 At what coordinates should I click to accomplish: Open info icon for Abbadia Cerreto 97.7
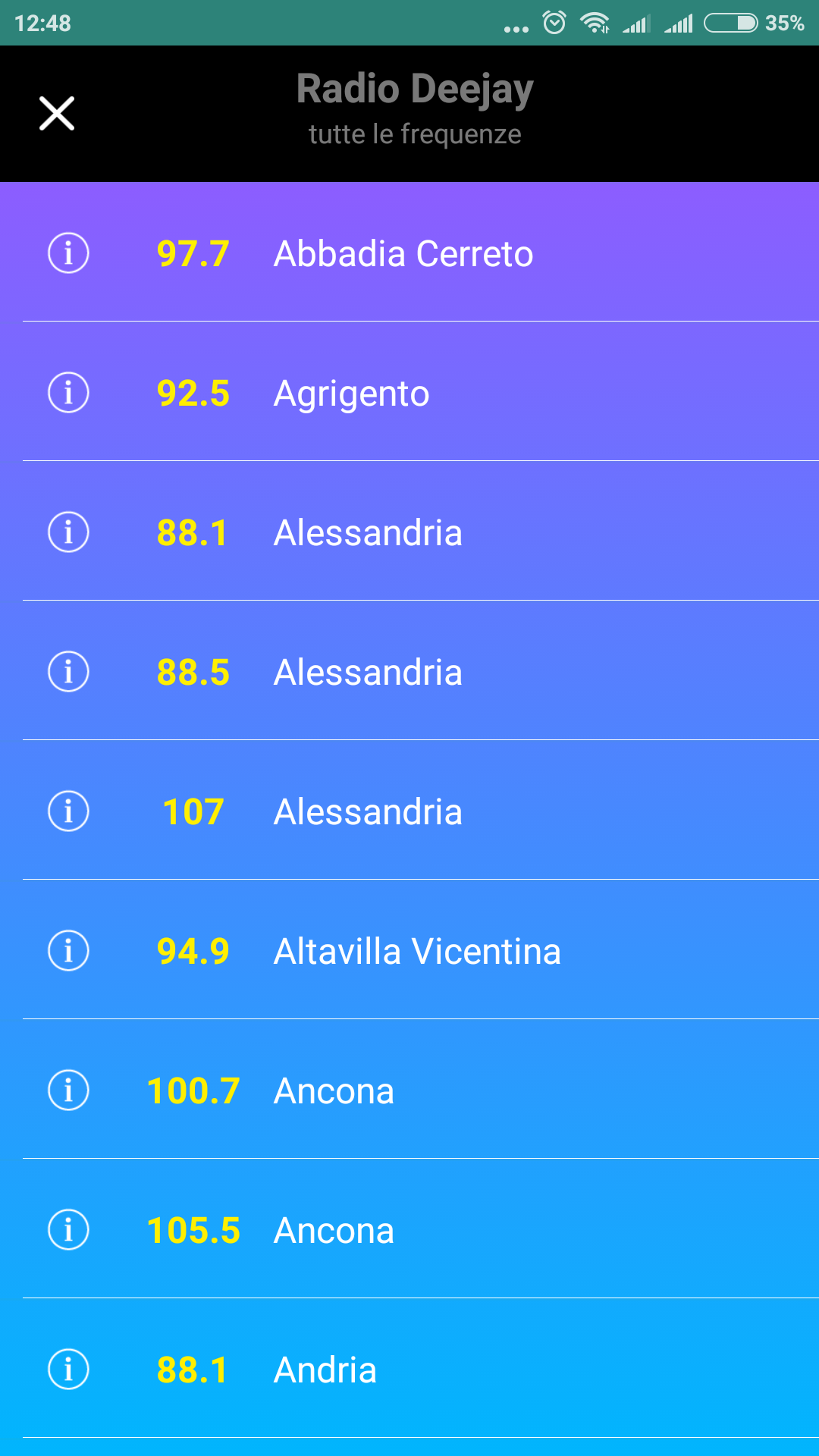tap(68, 253)
